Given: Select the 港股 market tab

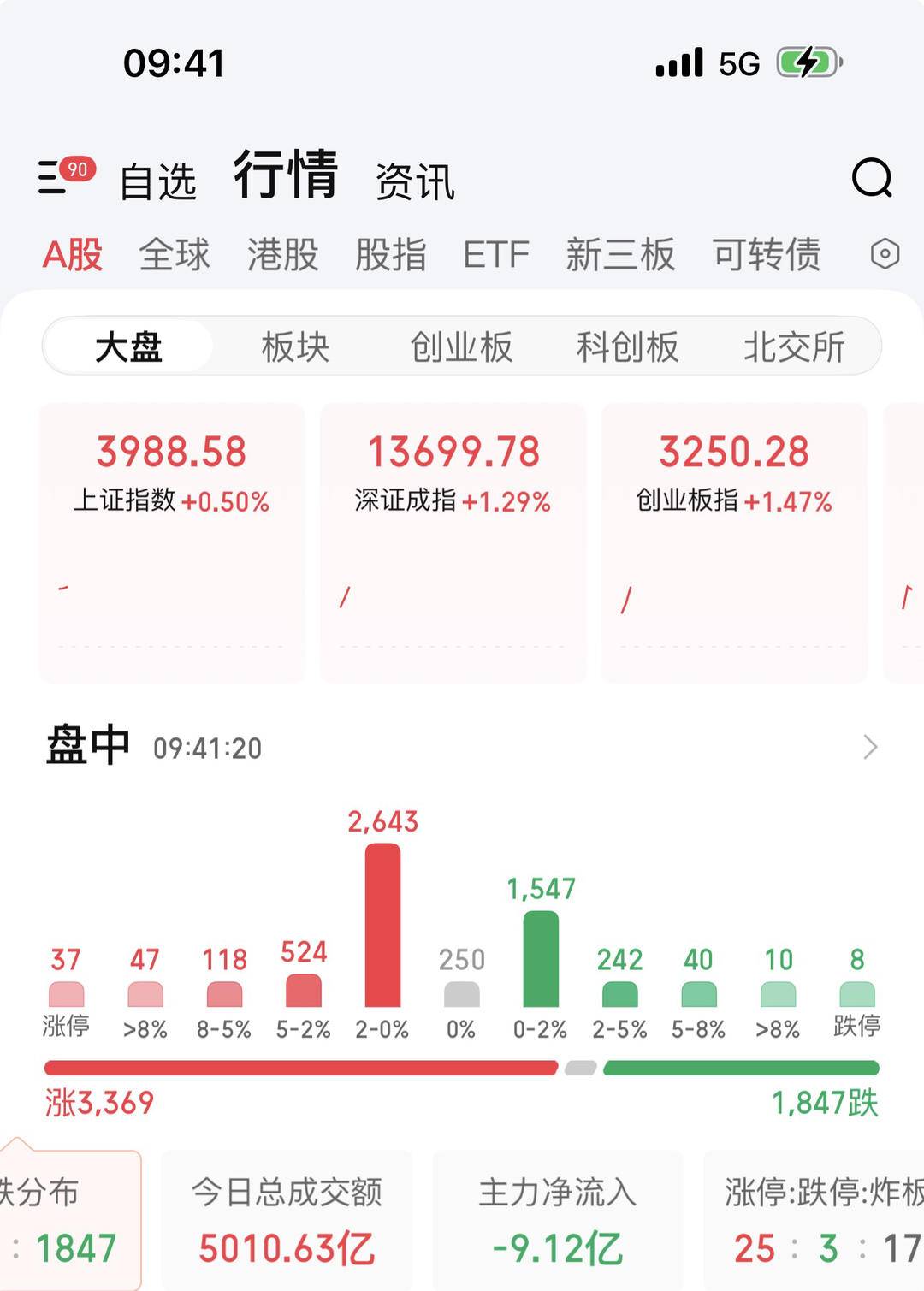Looking at the screenshot, I should coord(282,255).
